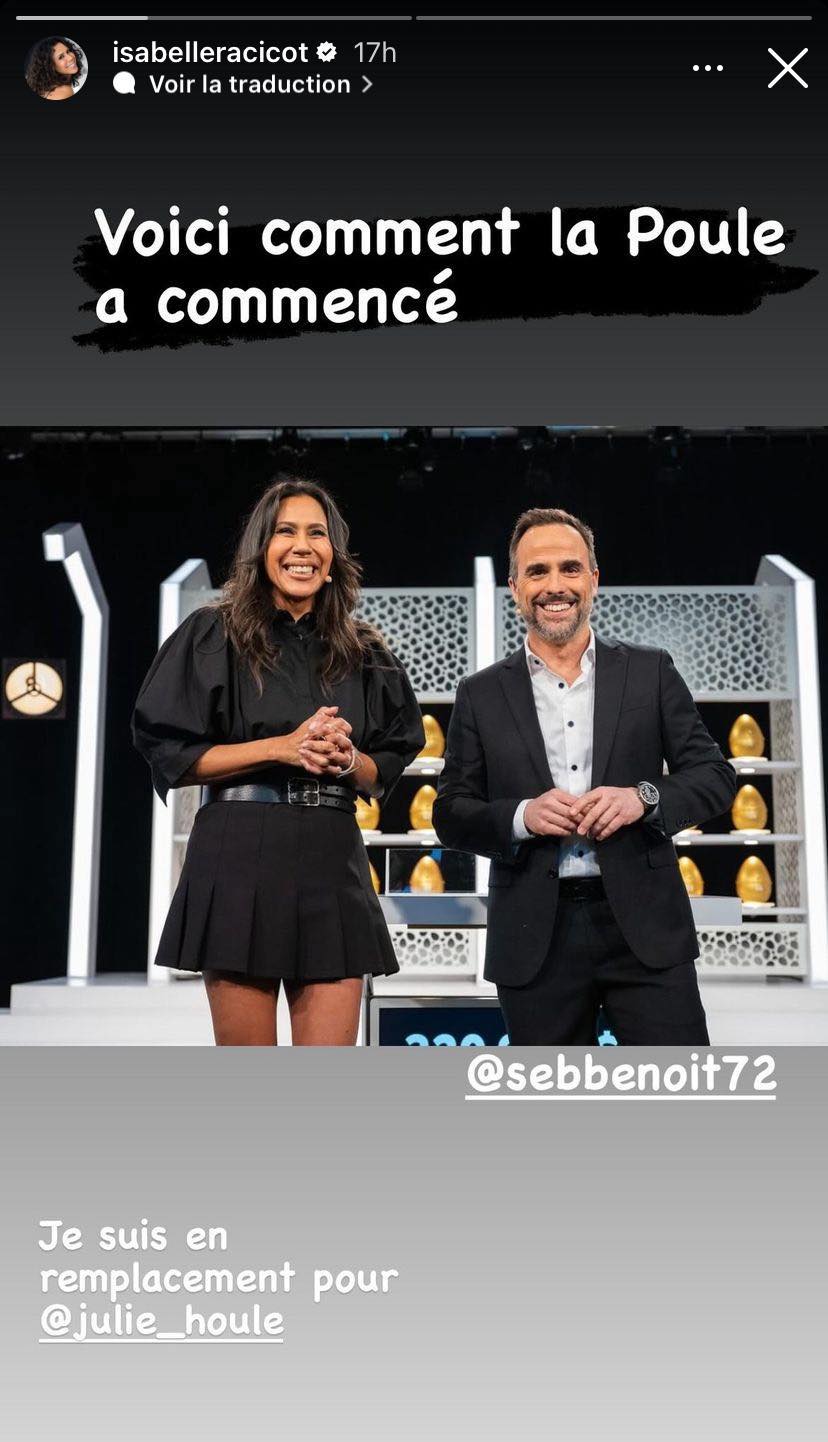
Task: Tap the translation speech bubble icon
Action: pyautogui.click(x=124, y=85)
